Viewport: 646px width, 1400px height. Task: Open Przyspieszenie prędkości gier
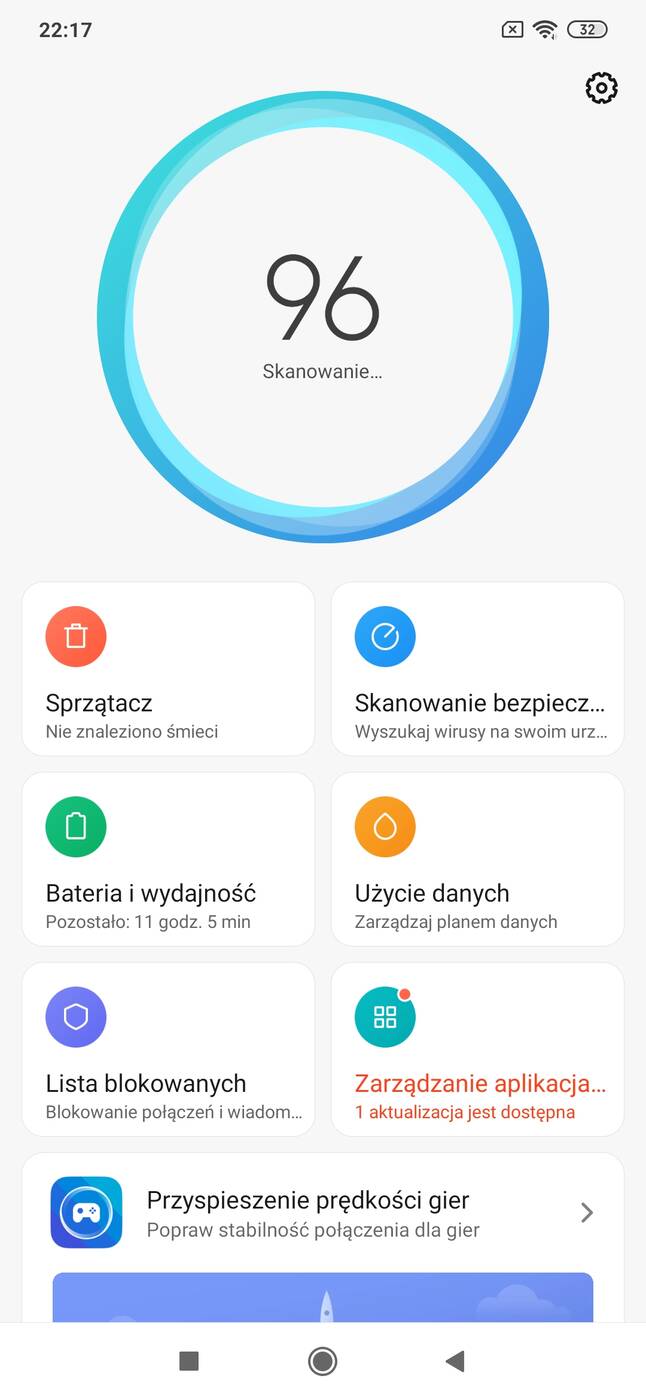[x=323, y=1213]
